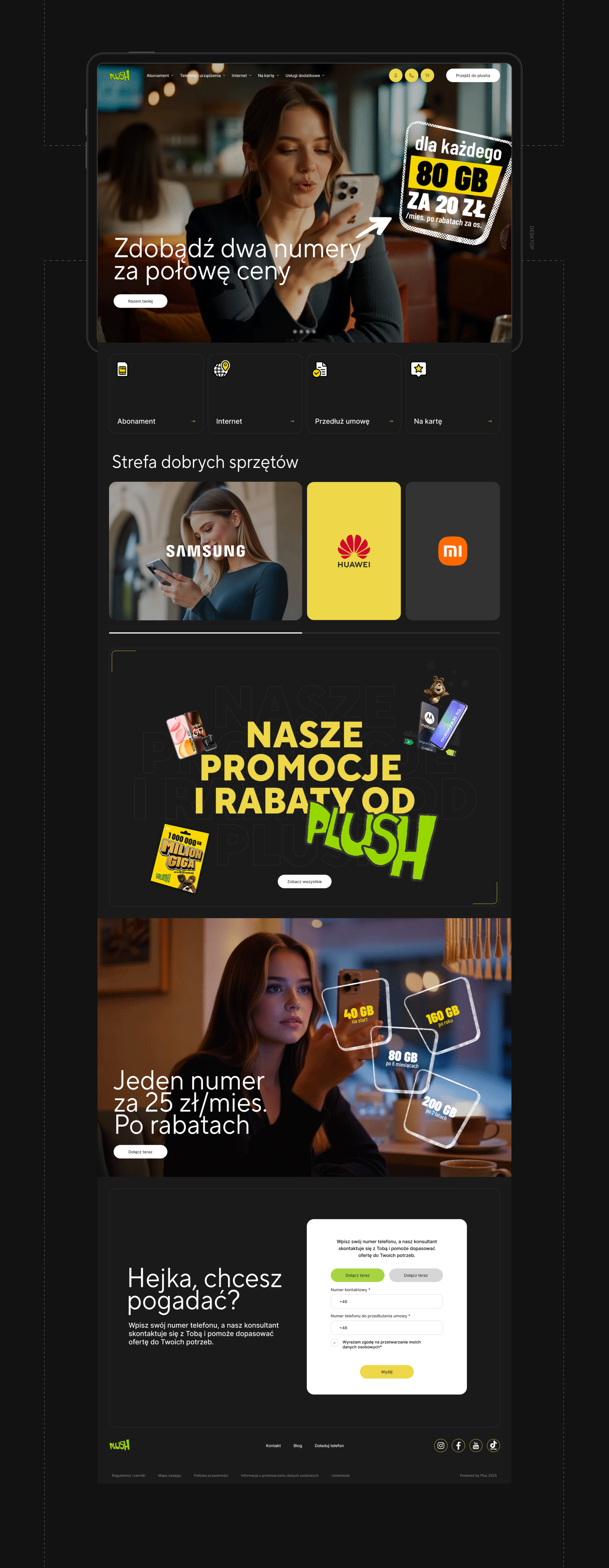Screen dimensions: 609x1568
Task: Click the phone contact icon in header
Action: (411, 75)
